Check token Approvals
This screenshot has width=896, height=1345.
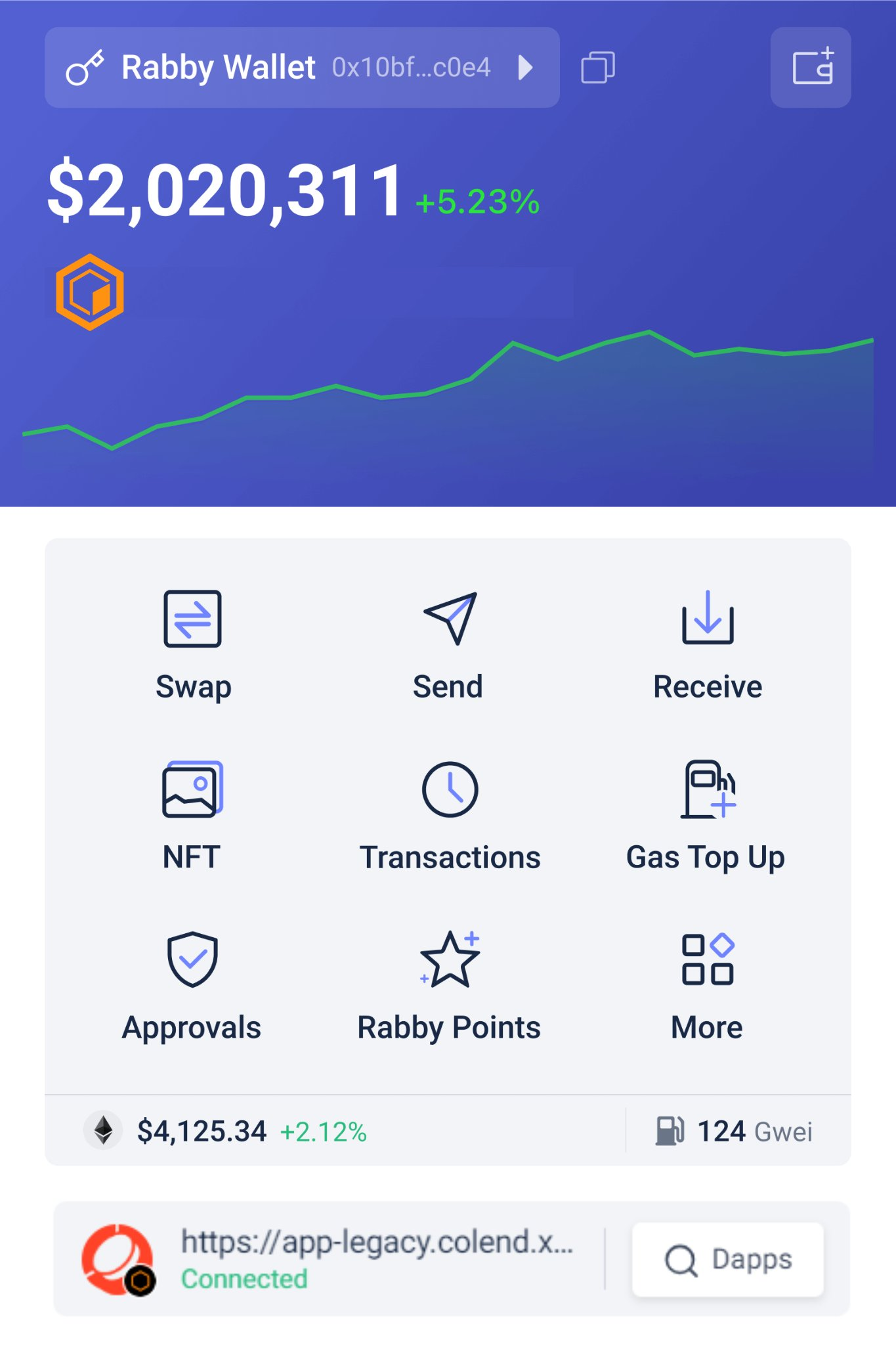[x=192, y=986]
